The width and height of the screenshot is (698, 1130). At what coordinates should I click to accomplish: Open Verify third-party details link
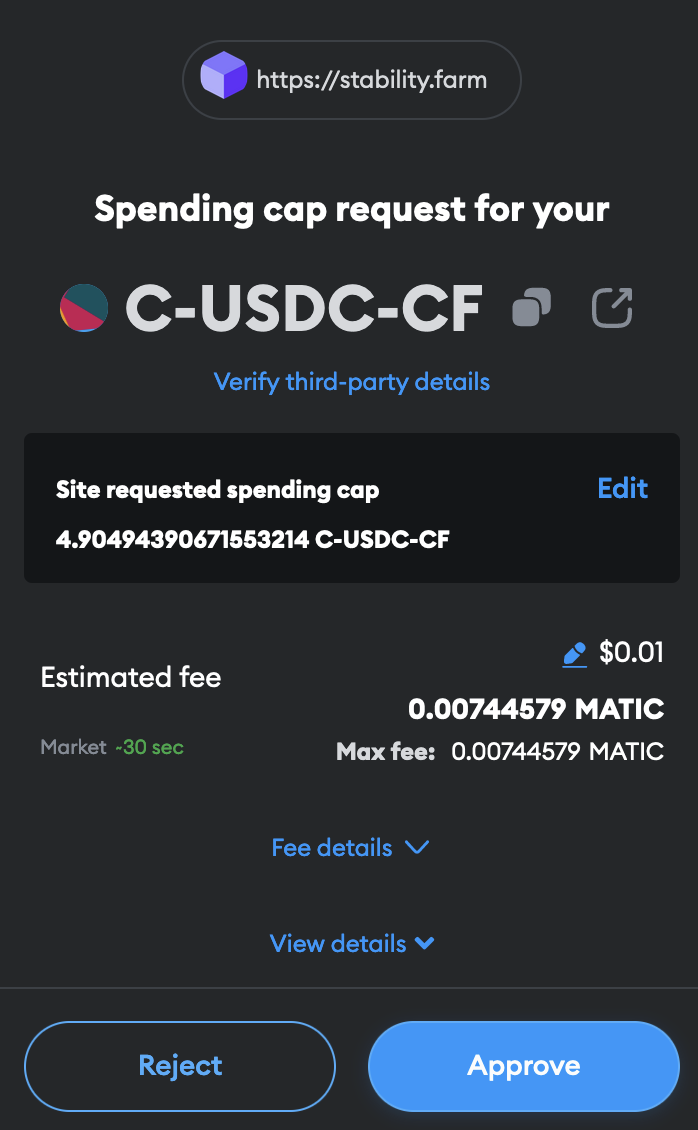[352, 381]
